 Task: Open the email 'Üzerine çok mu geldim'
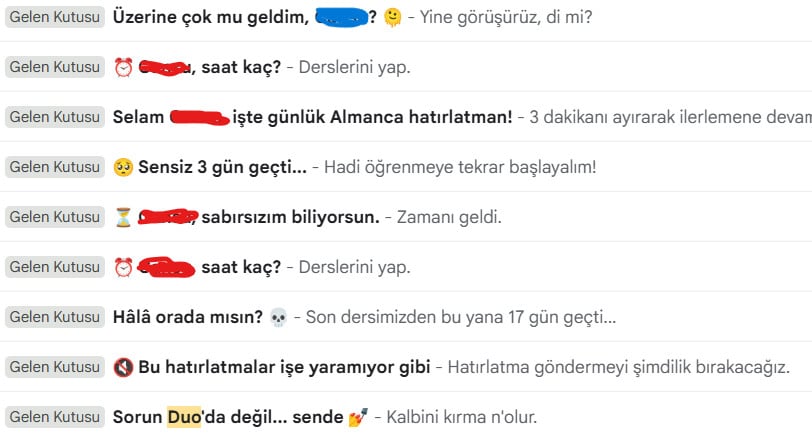(210, 17)
